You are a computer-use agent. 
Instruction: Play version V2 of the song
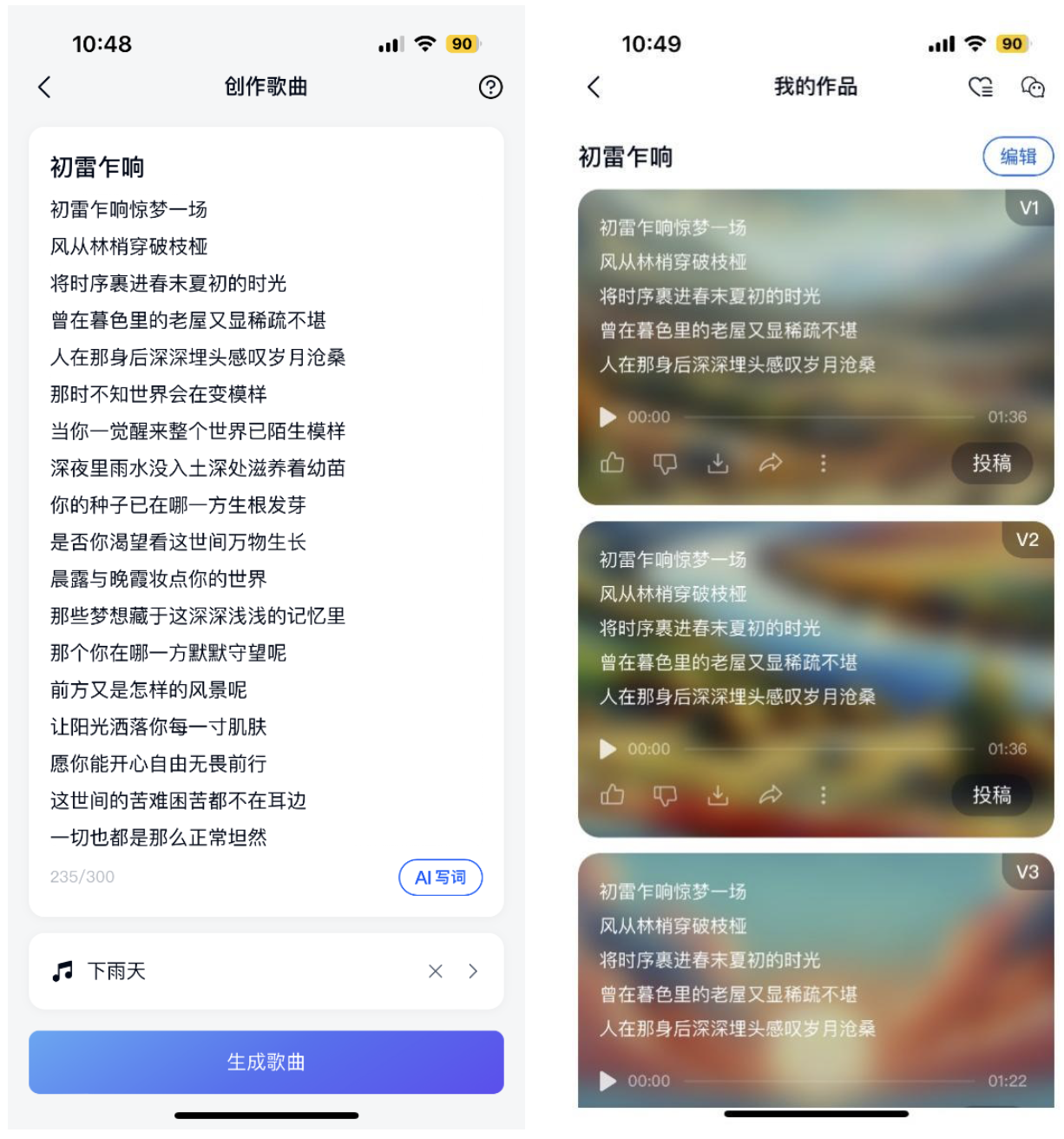(x=608, y=749)
